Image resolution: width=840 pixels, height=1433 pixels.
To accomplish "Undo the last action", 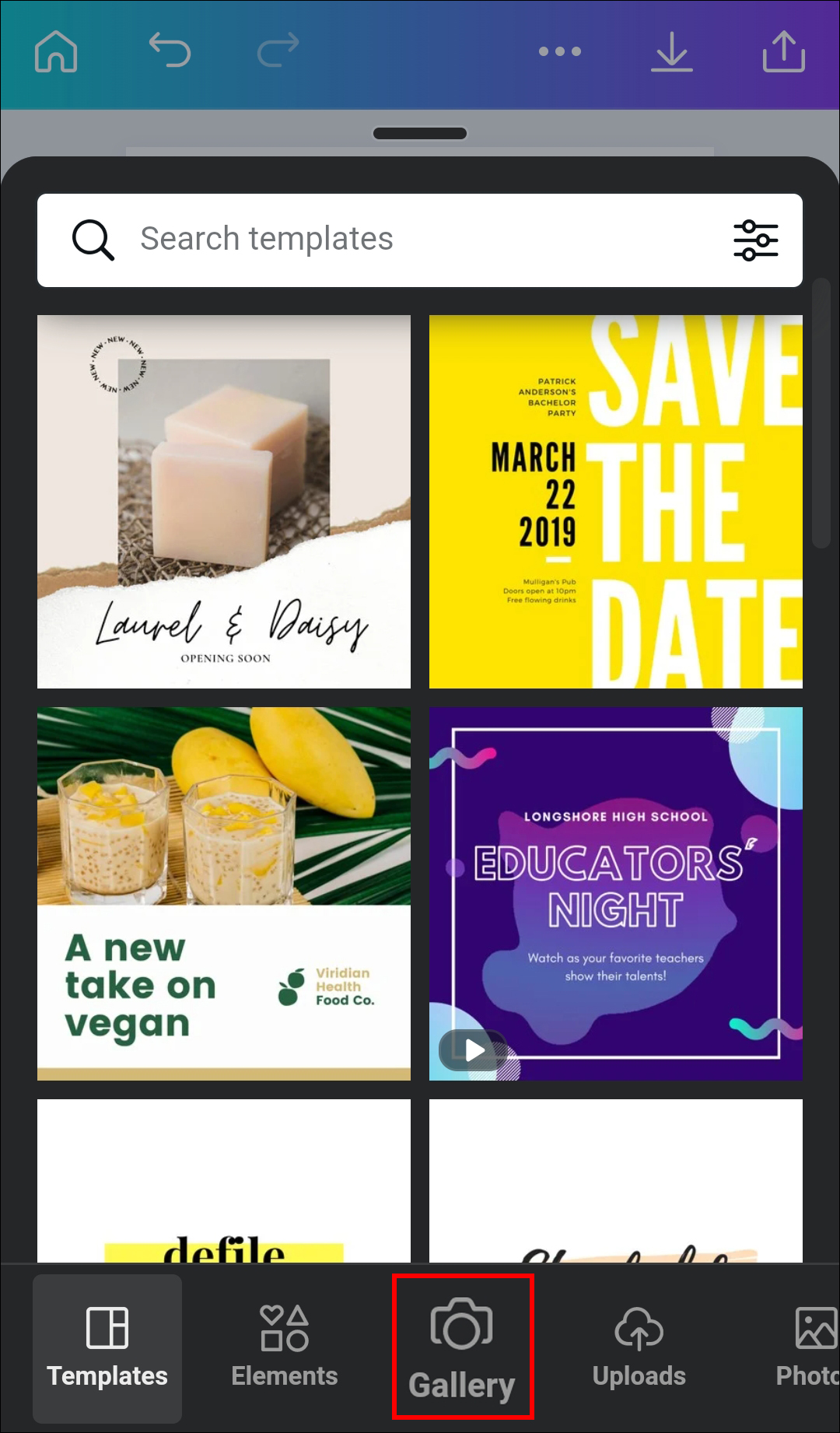I will (x=170, y=51).
